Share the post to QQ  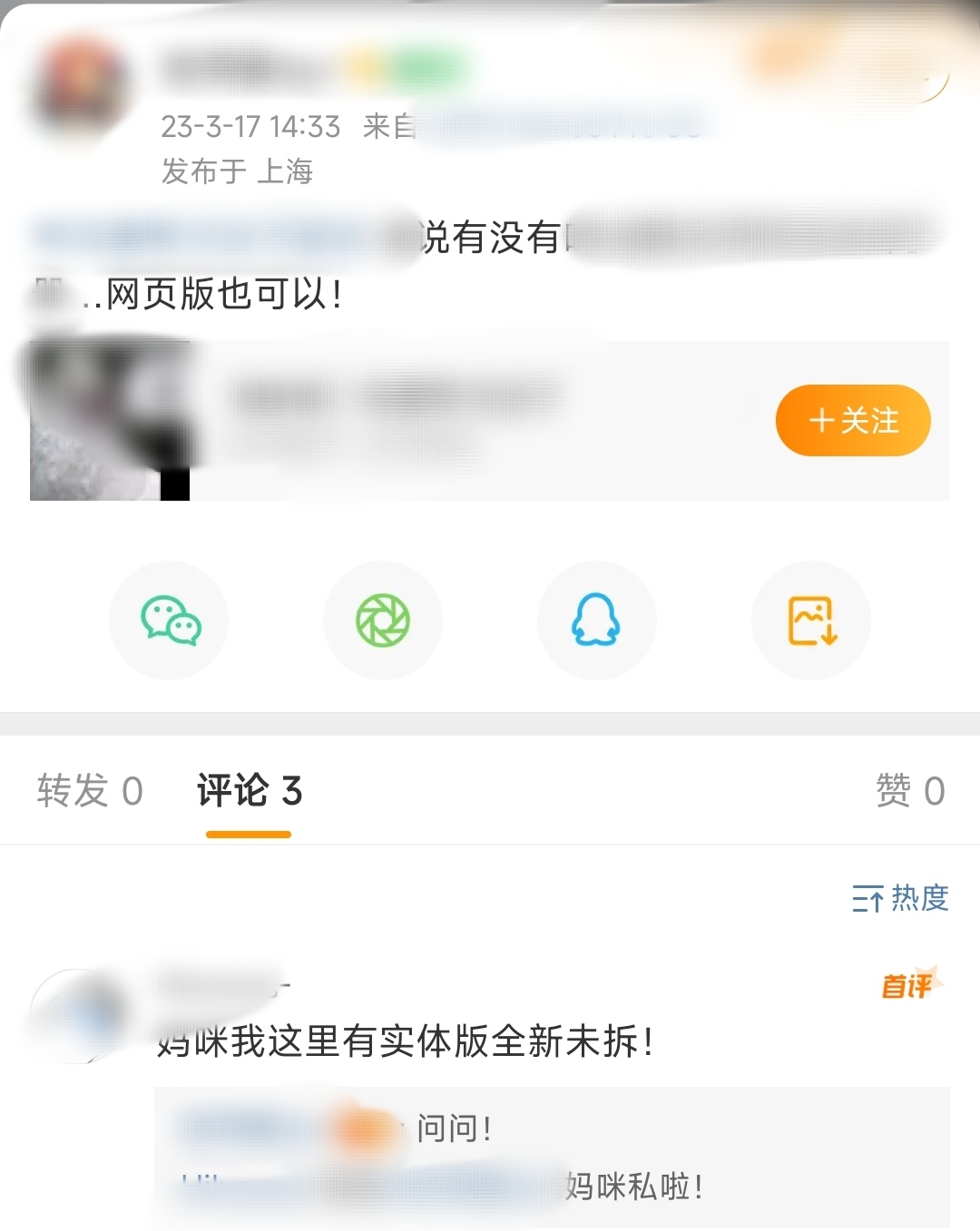tap(596, 620)
